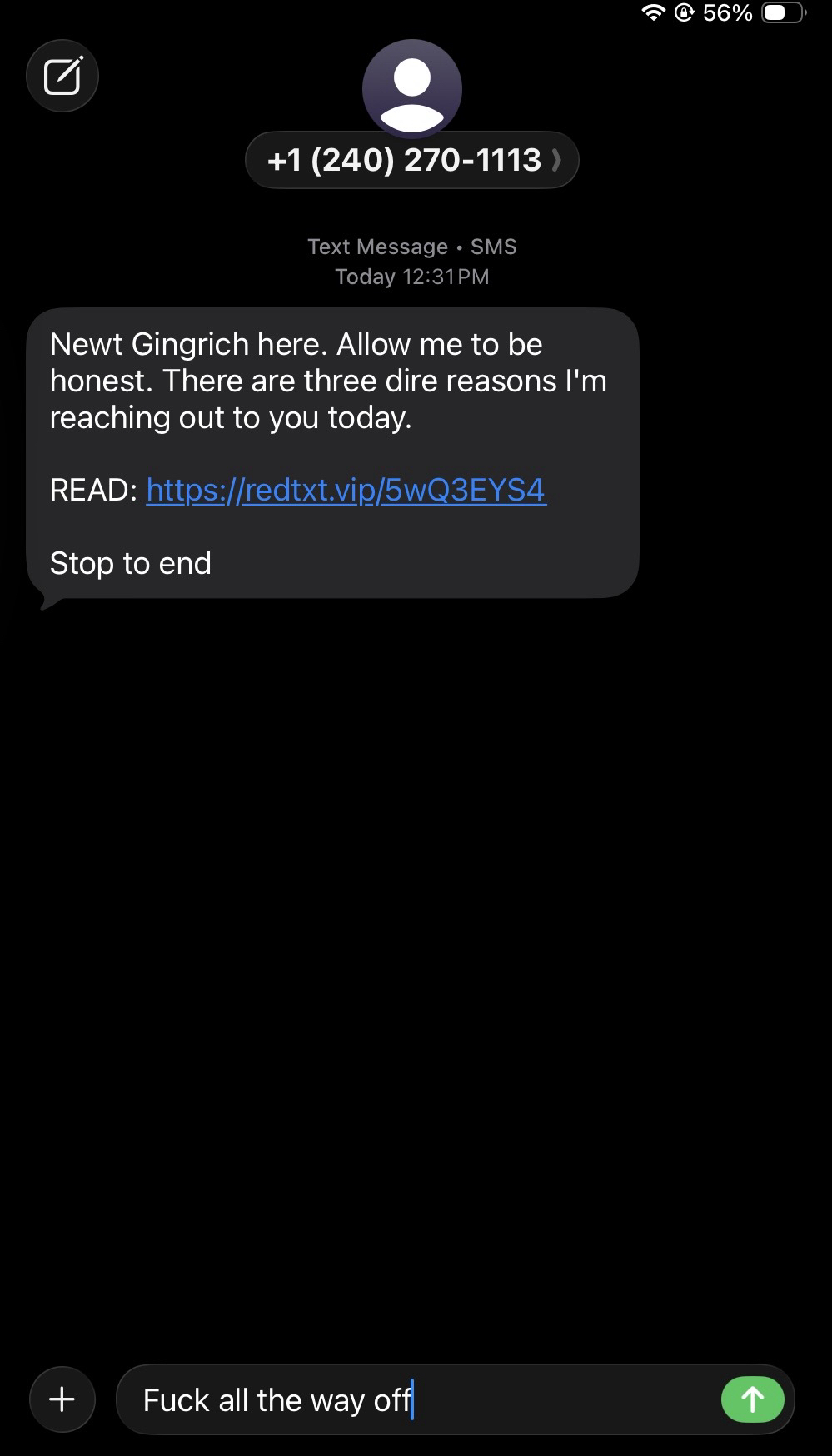The height and width of the screenshot is (1456, 832).
Task: Send the typed message
Action: (x=752, y=1399)
